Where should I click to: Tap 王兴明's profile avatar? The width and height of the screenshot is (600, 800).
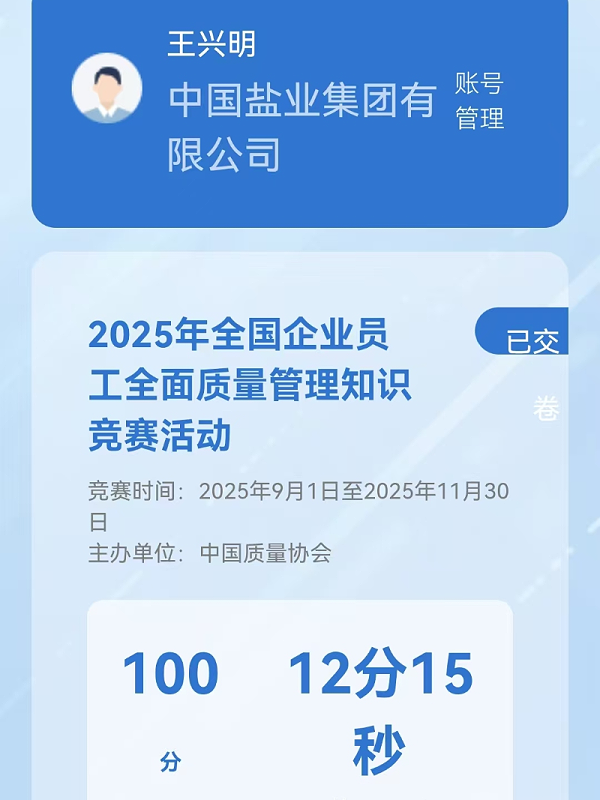pos(107,88)
